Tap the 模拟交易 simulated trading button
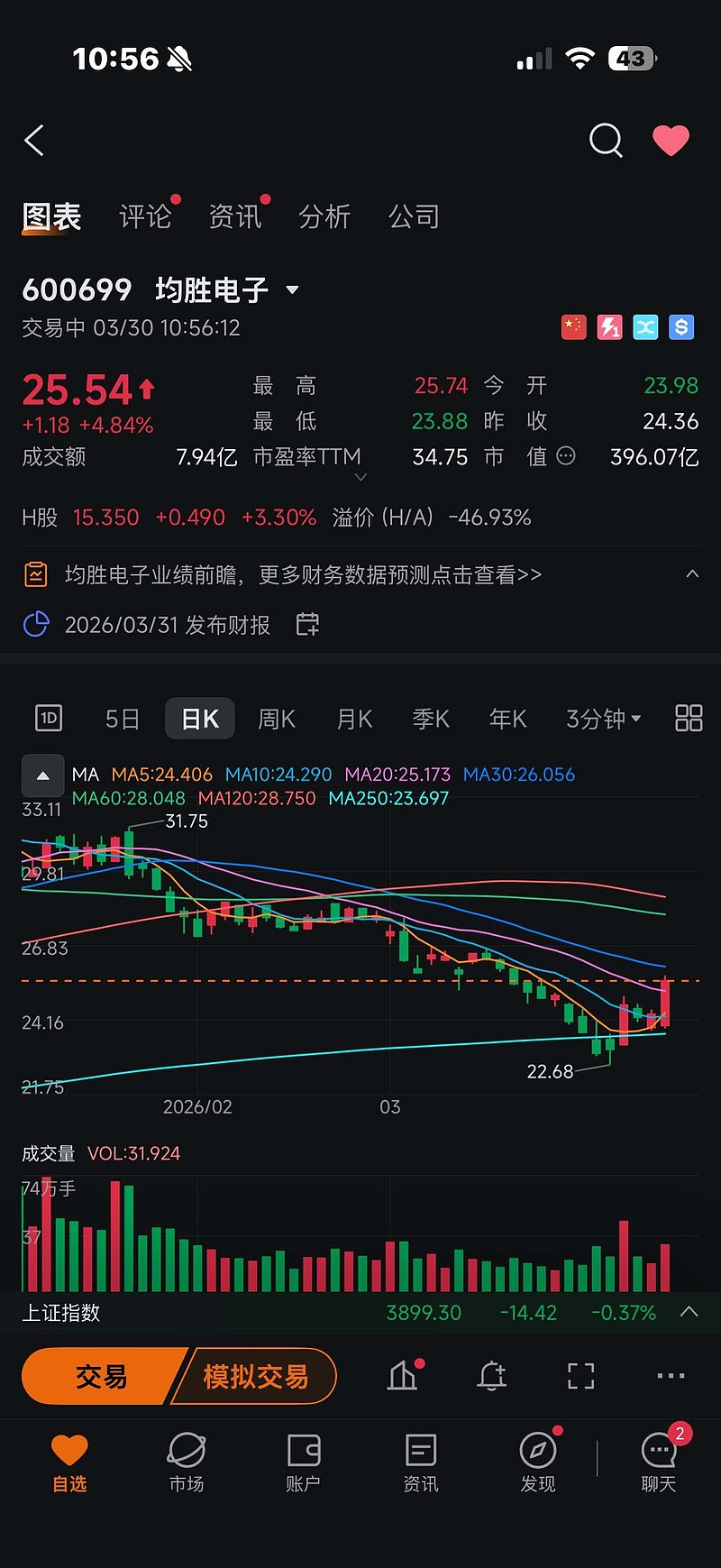The width and height of the screenshot is (721, 1568). (x=255, y=1375)
